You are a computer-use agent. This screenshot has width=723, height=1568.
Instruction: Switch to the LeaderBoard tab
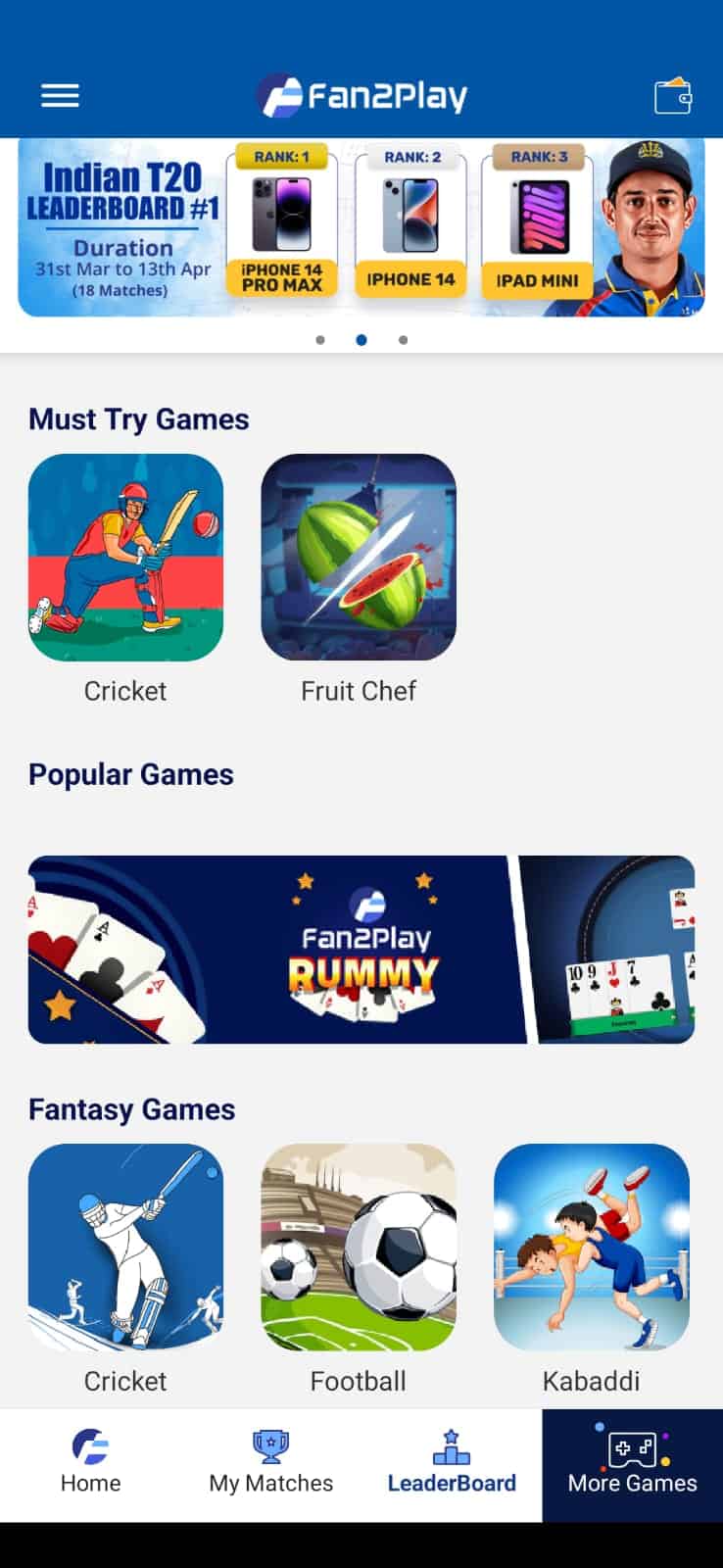[x=452, y=1463]
